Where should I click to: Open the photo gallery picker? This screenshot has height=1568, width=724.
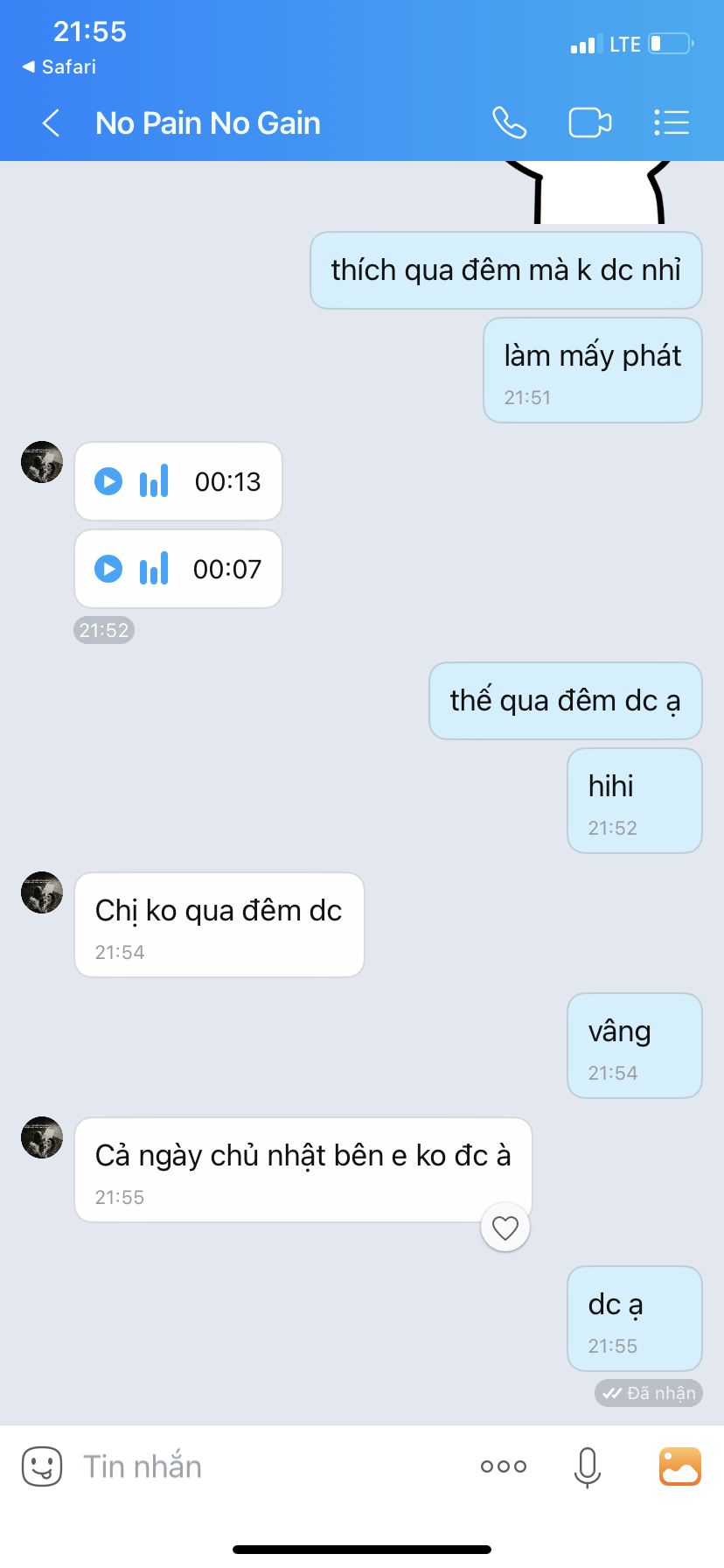click(x=679, y=1466)
